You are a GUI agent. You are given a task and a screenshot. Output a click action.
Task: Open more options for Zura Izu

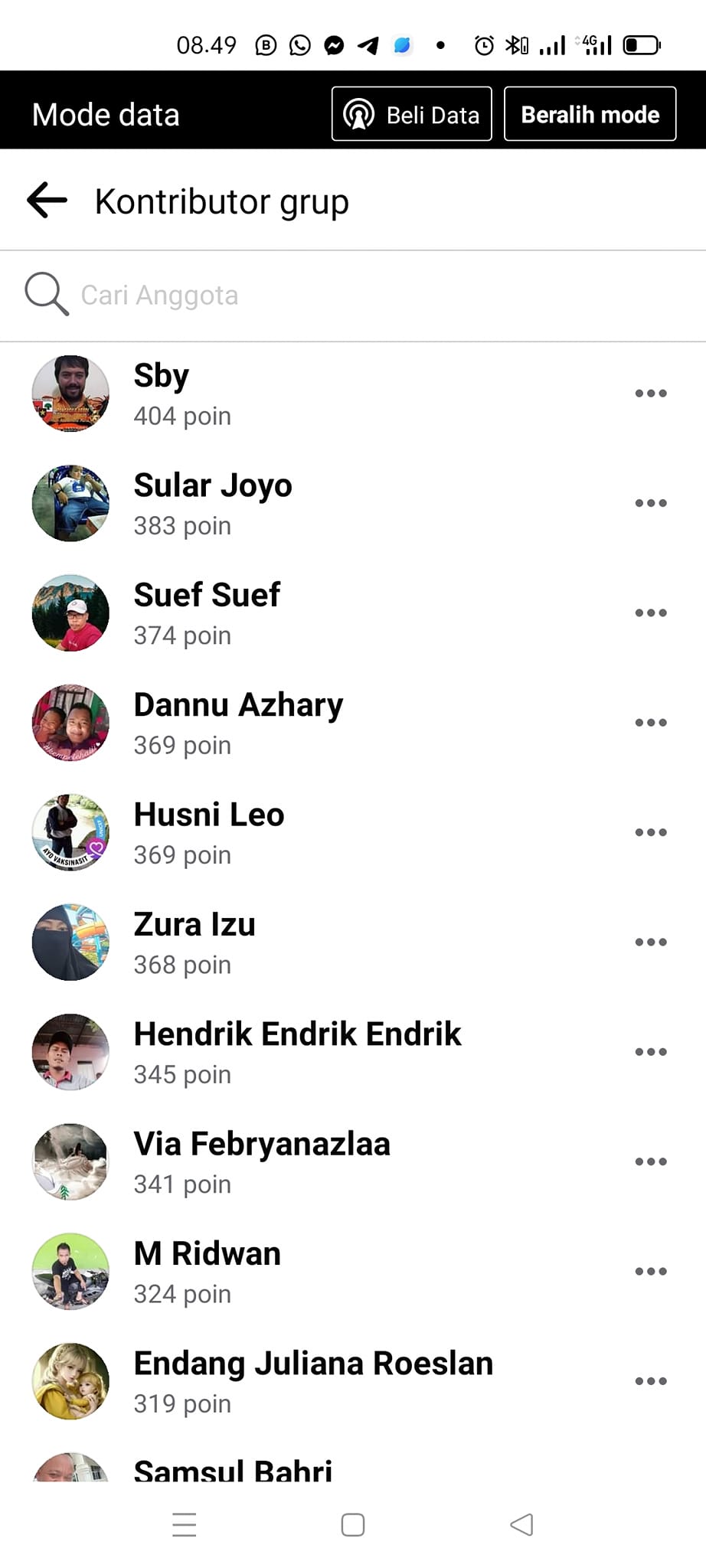[650, 942]
